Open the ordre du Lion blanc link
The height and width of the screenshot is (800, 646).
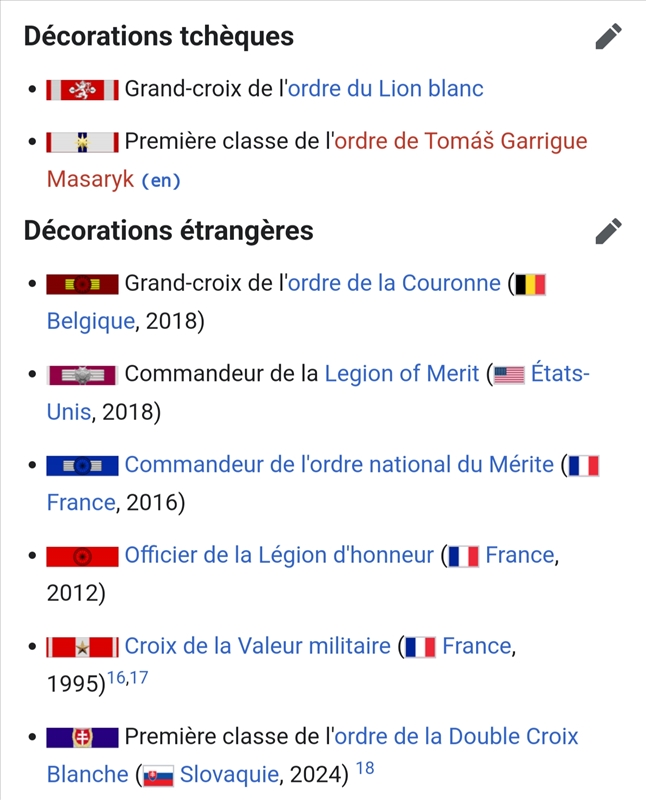coord(385,89)
